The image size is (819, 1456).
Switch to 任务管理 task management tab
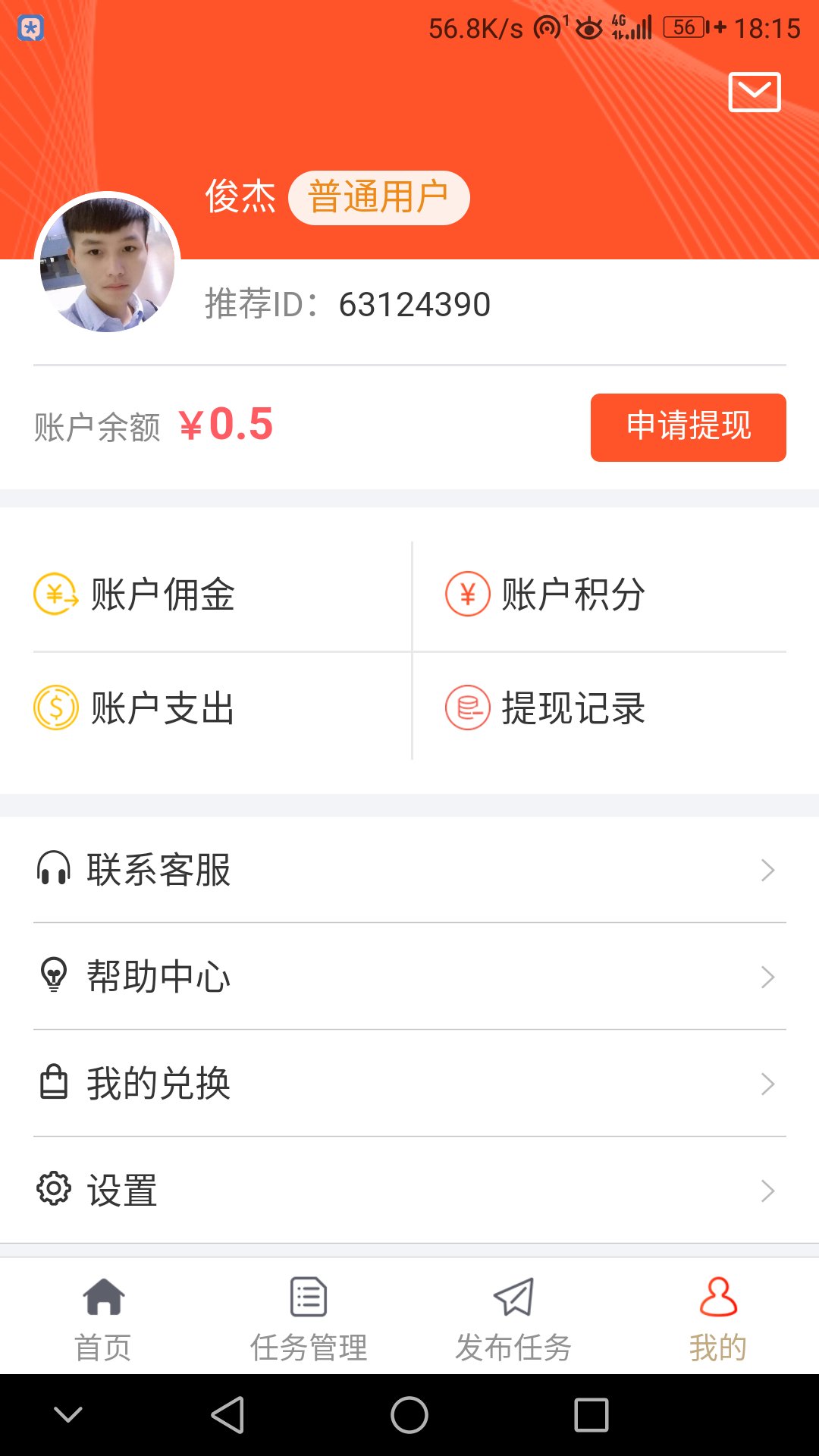coord(307,1319)
